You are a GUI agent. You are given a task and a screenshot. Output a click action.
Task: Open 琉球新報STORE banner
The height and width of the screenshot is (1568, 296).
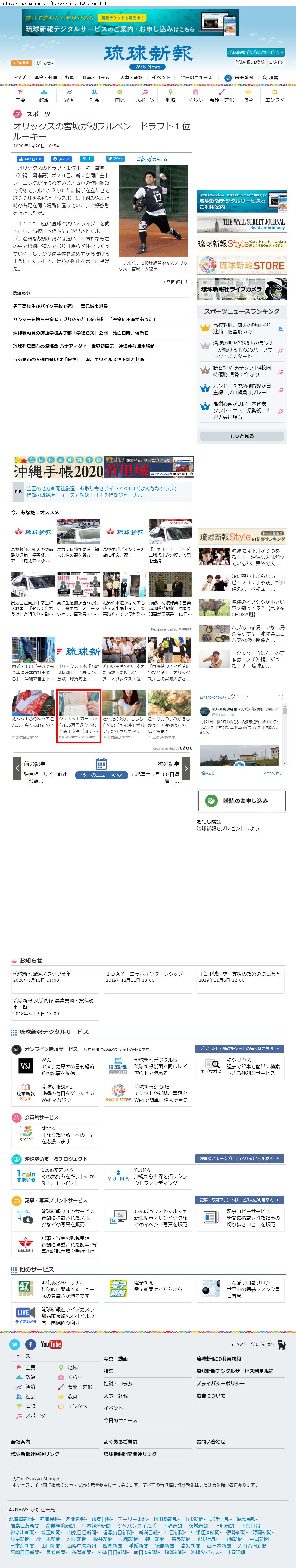(242, 265)
